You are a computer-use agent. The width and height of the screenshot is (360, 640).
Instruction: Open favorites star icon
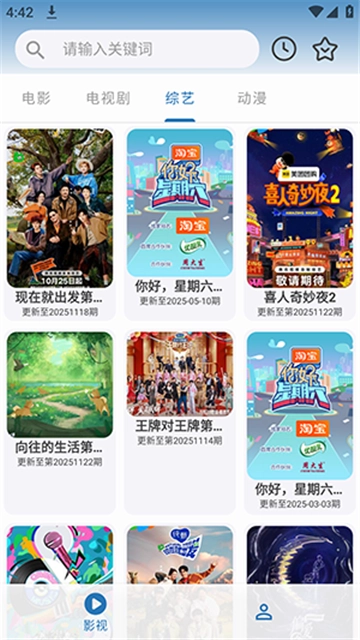click(325, 49)
